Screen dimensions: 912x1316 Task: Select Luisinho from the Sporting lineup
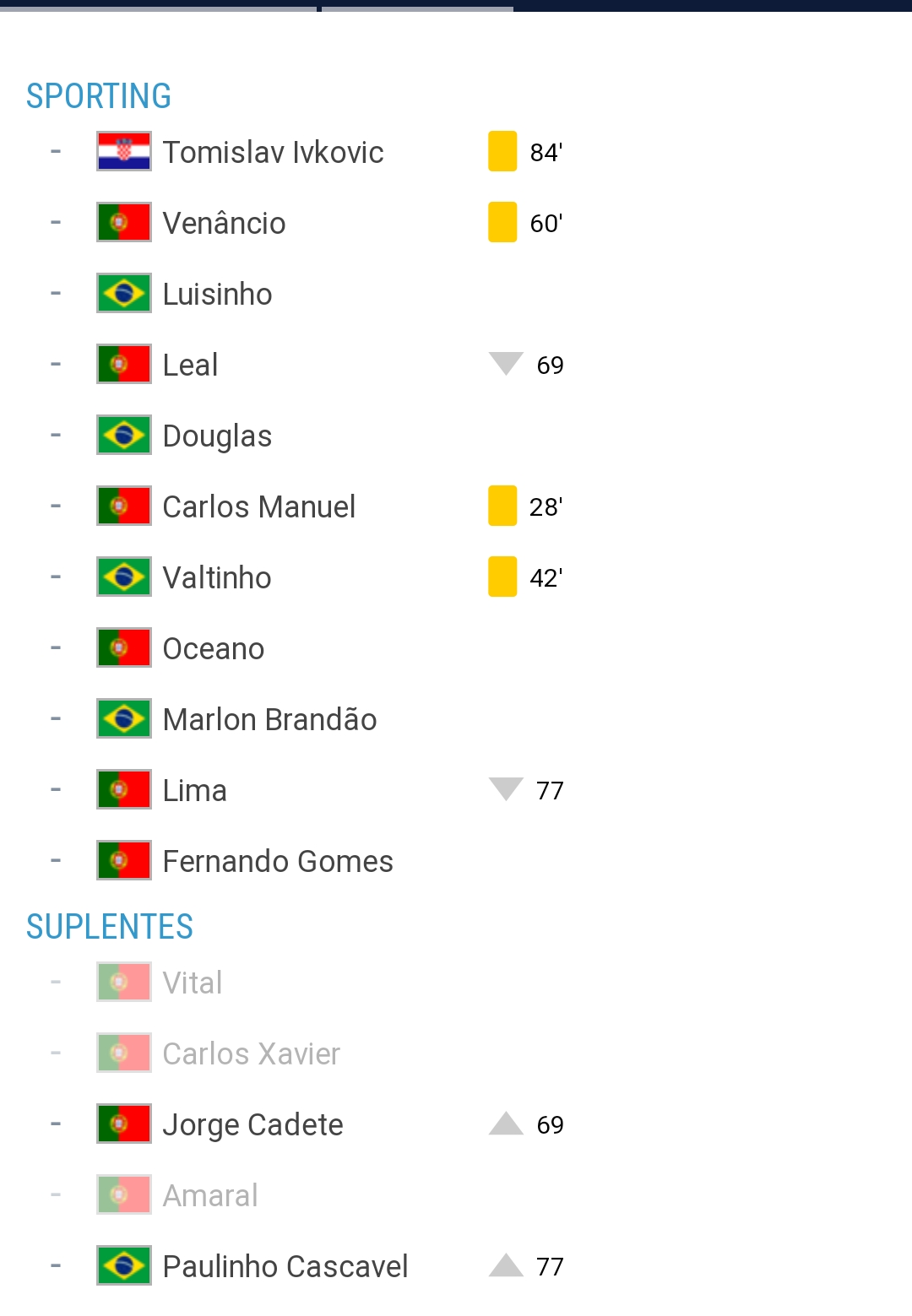(x=217, y=295)
